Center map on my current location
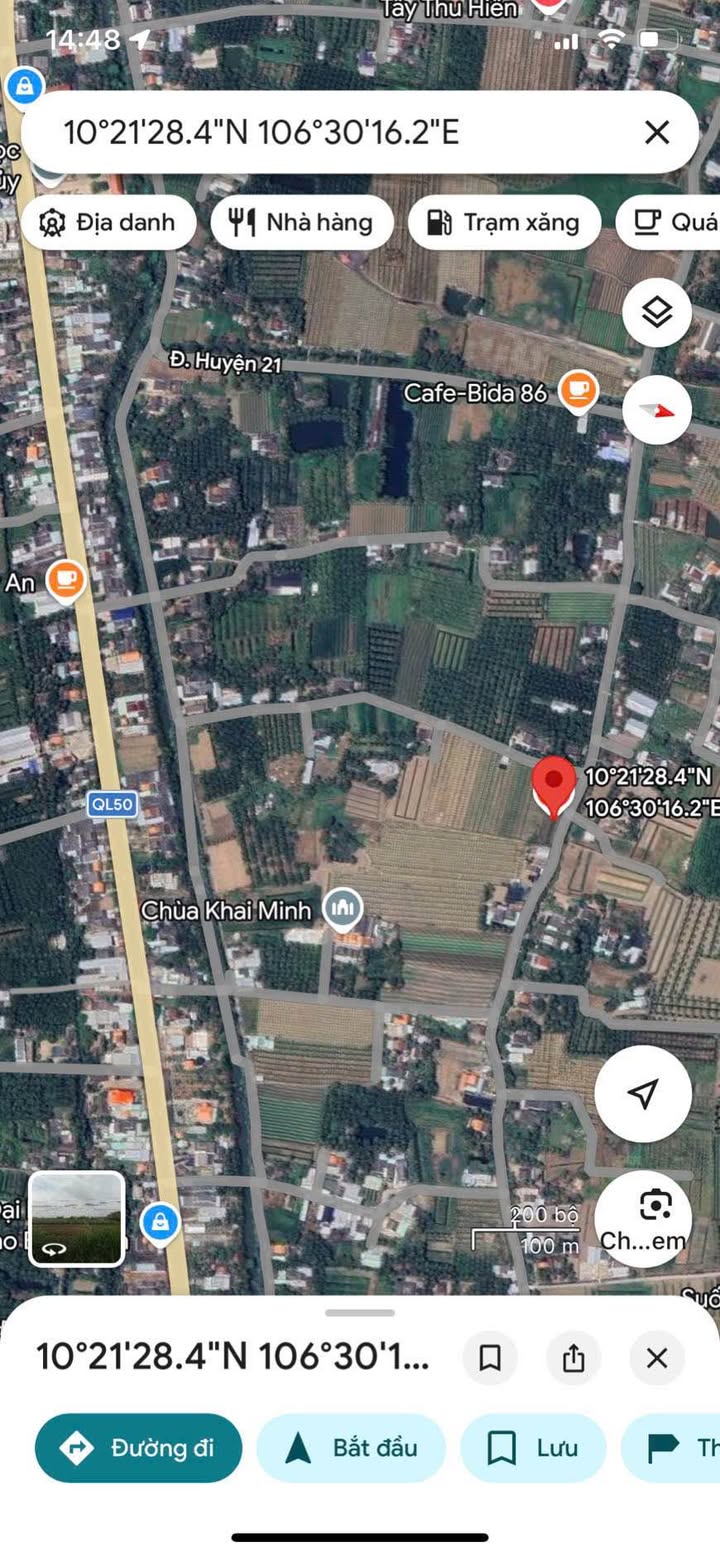 (643, 1094)
